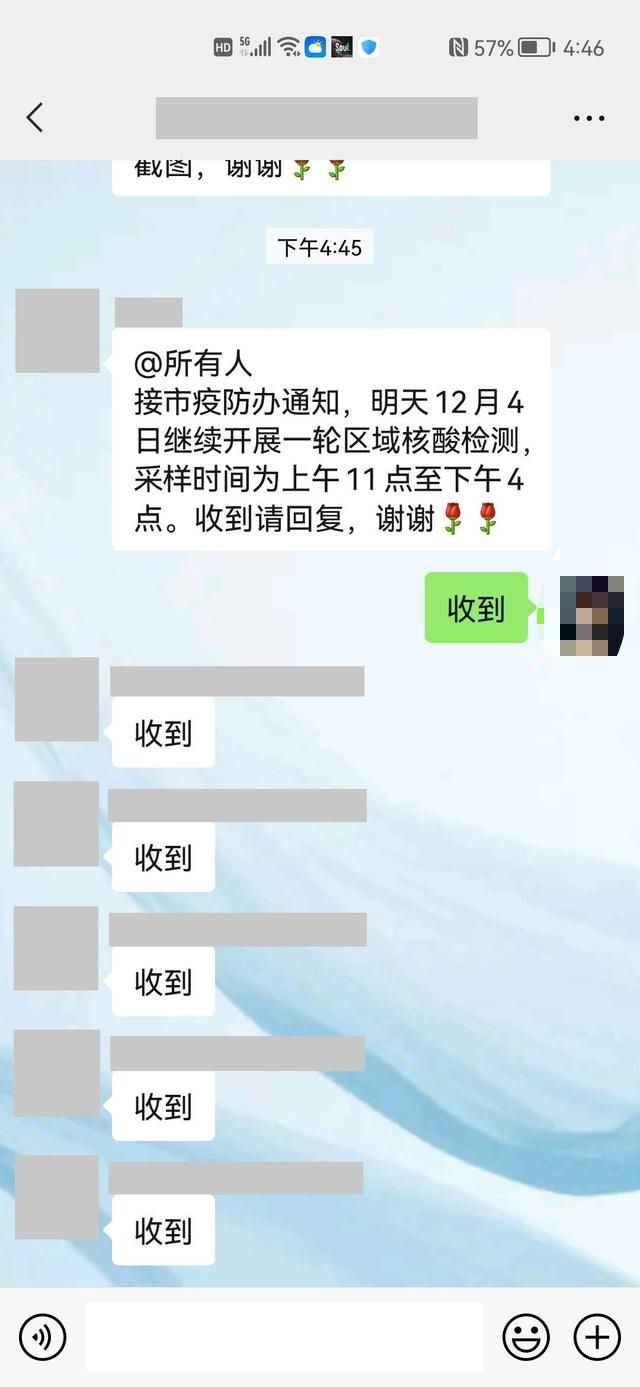This screenshot has width=640, height=1387.
Task: Open avatar of the @所有人 notice sender
Action: point(57,331)
